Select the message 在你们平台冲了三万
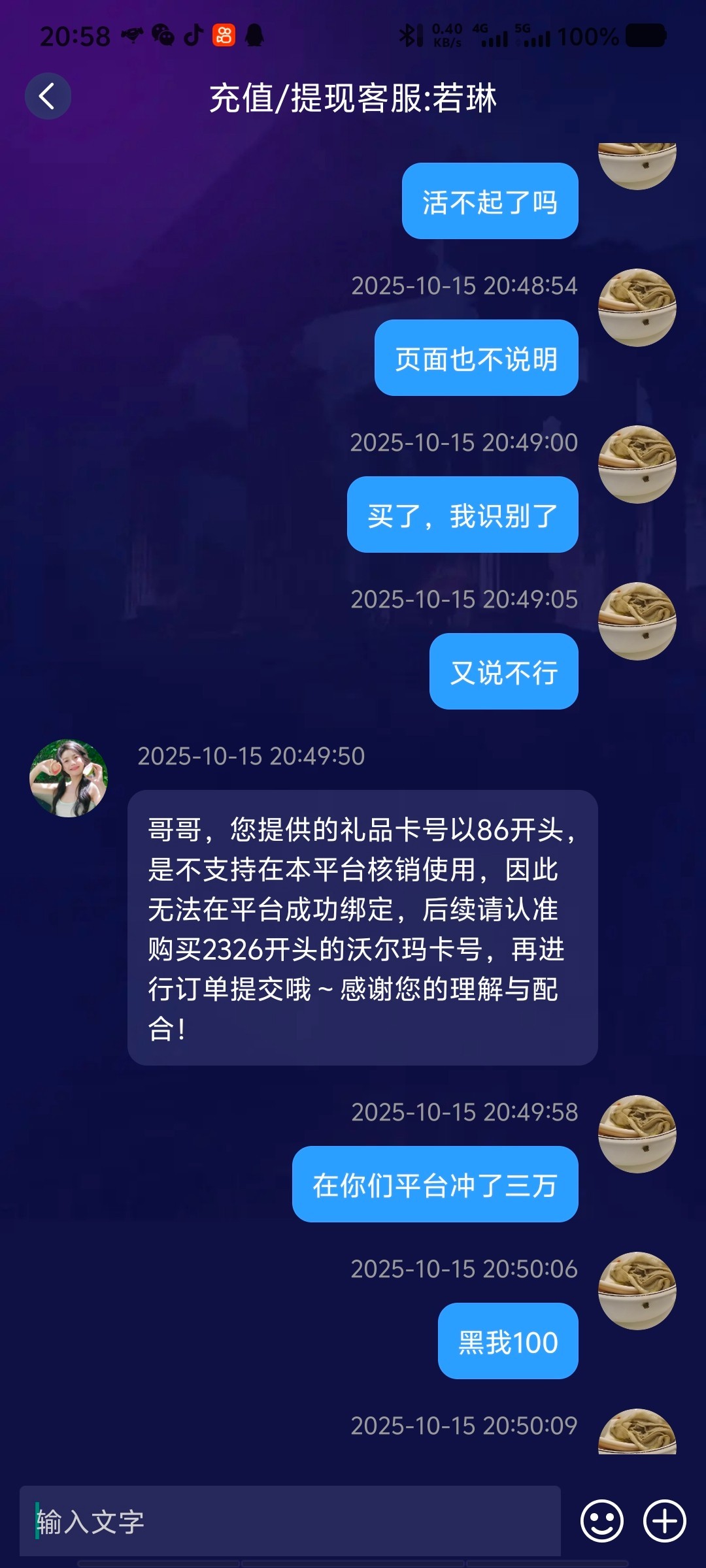This screenshot has width=706, height=1568. coord(435,1186)
